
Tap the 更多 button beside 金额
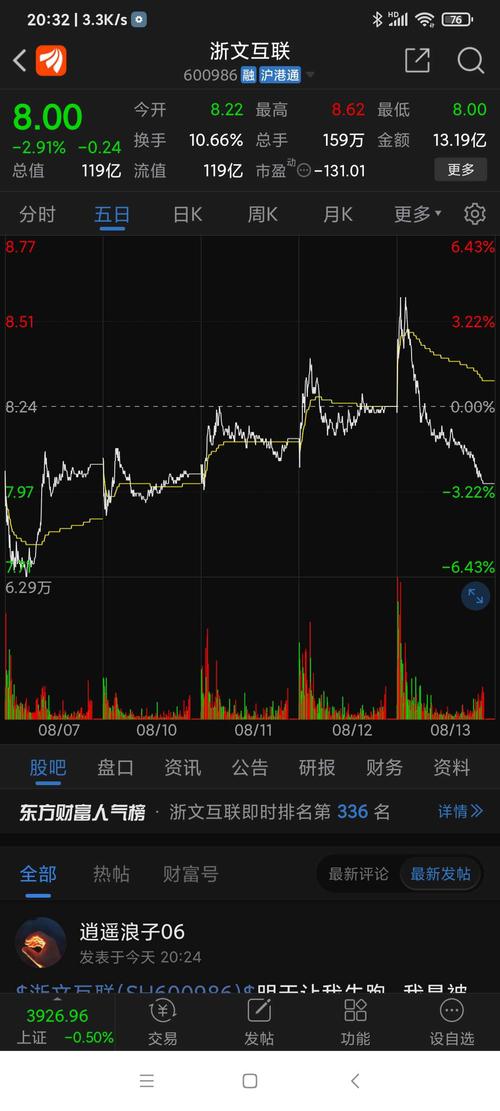[460, 170]
